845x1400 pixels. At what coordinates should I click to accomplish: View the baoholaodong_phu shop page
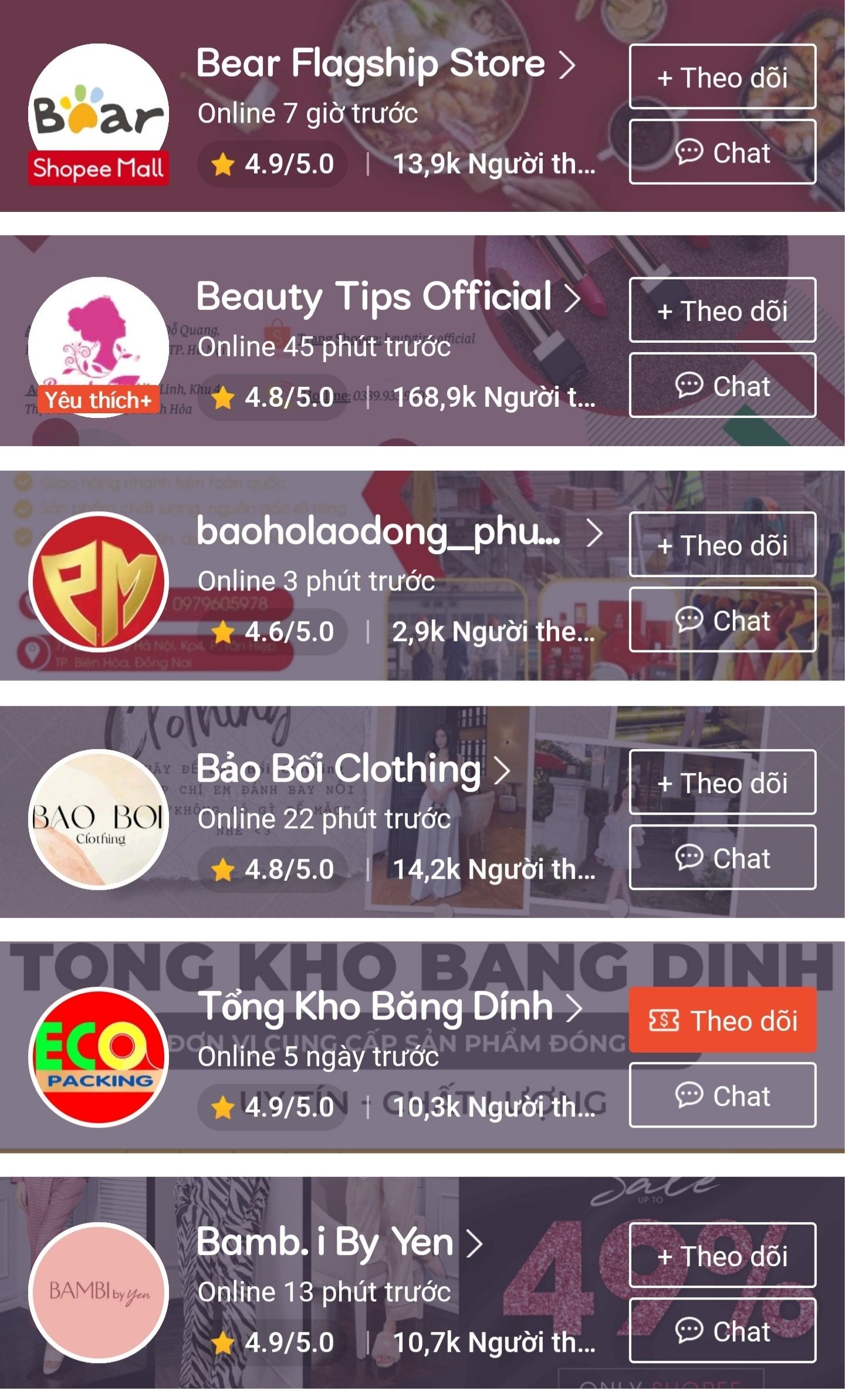[399, 532]
